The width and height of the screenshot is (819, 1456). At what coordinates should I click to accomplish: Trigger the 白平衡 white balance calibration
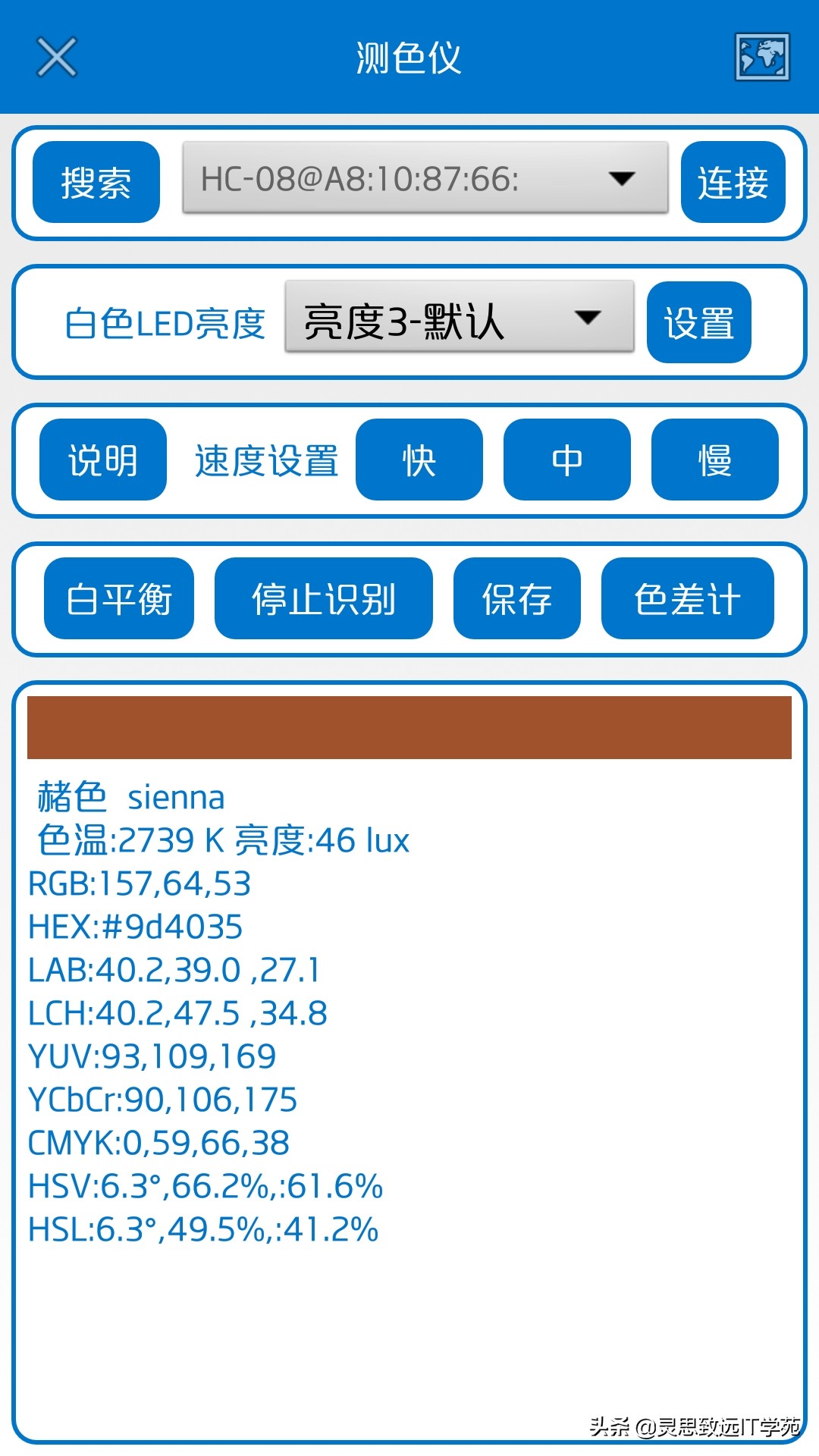coord(119,598)
